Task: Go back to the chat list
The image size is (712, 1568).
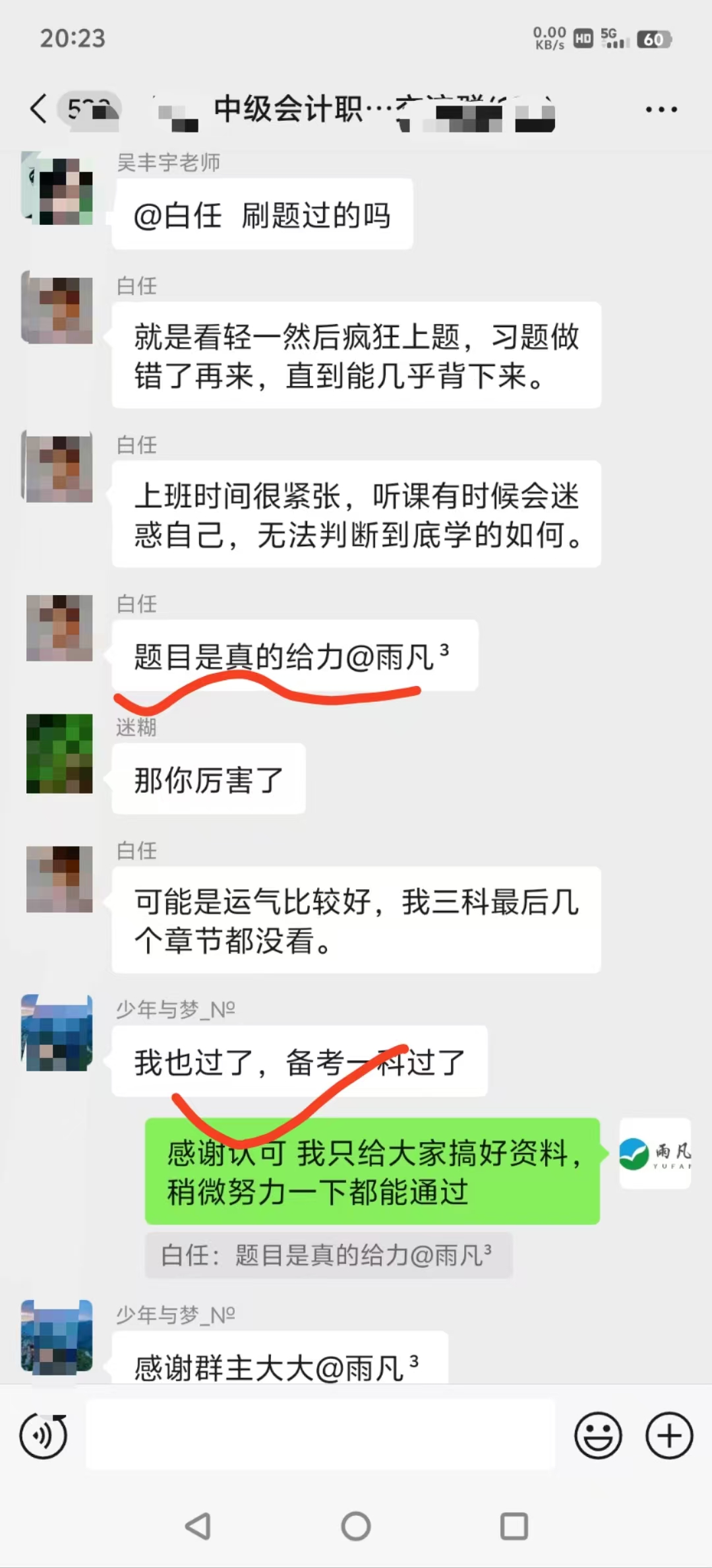Action: click(x=40, y=109)
